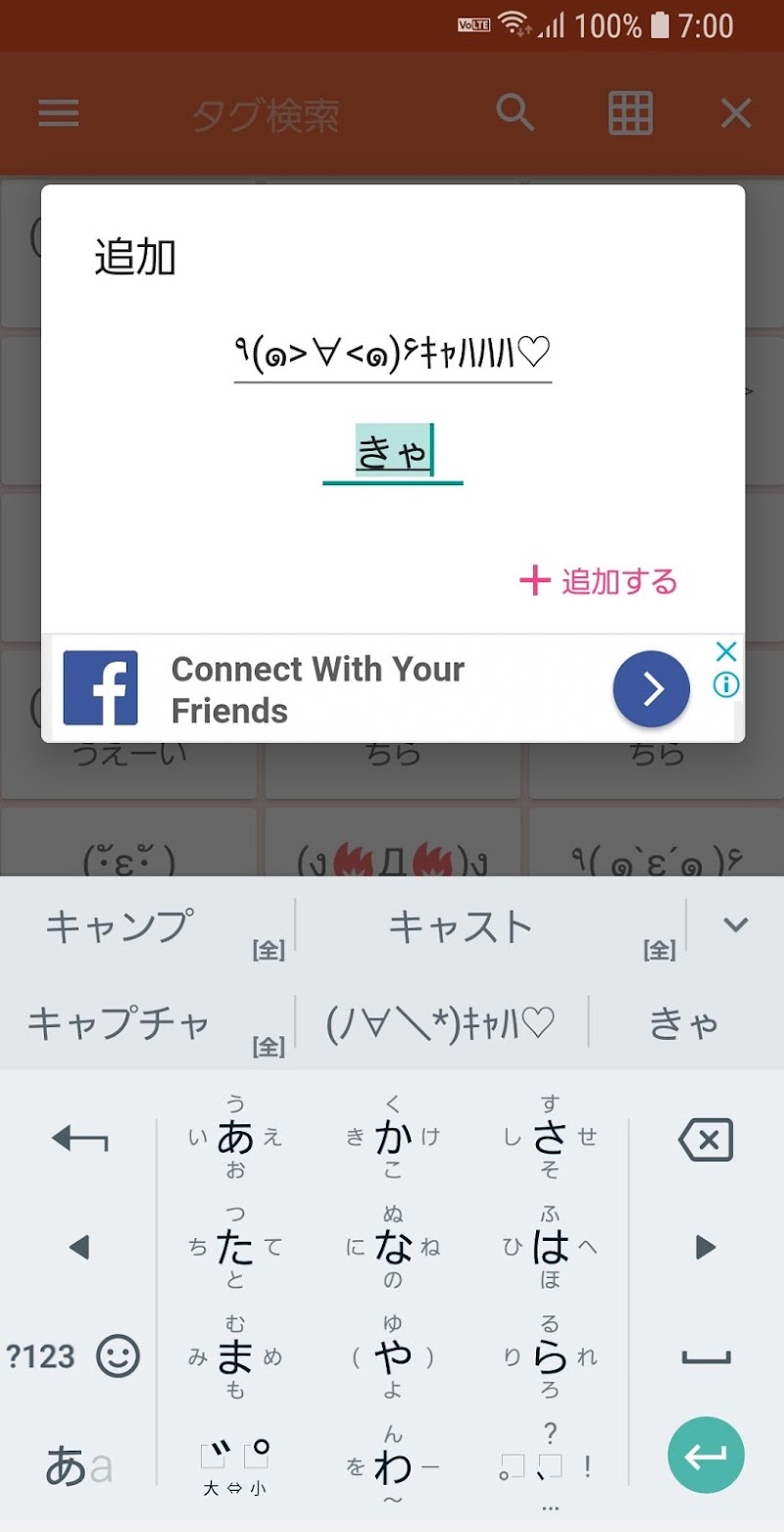Pick the キャプチャ suggestion
The width and height of the screenshot is (784, 1532).
coord(119,1023)
